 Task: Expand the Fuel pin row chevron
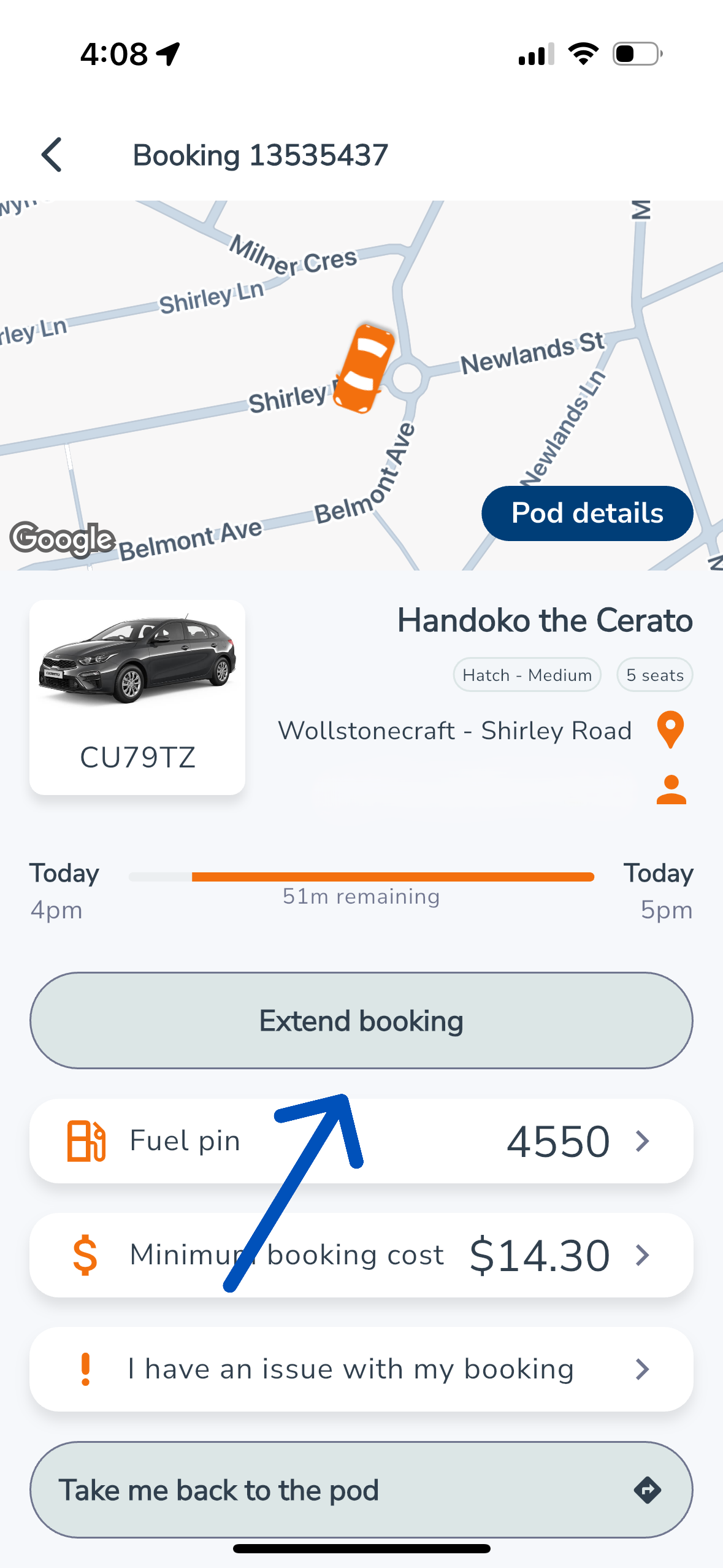point(642,1140)
